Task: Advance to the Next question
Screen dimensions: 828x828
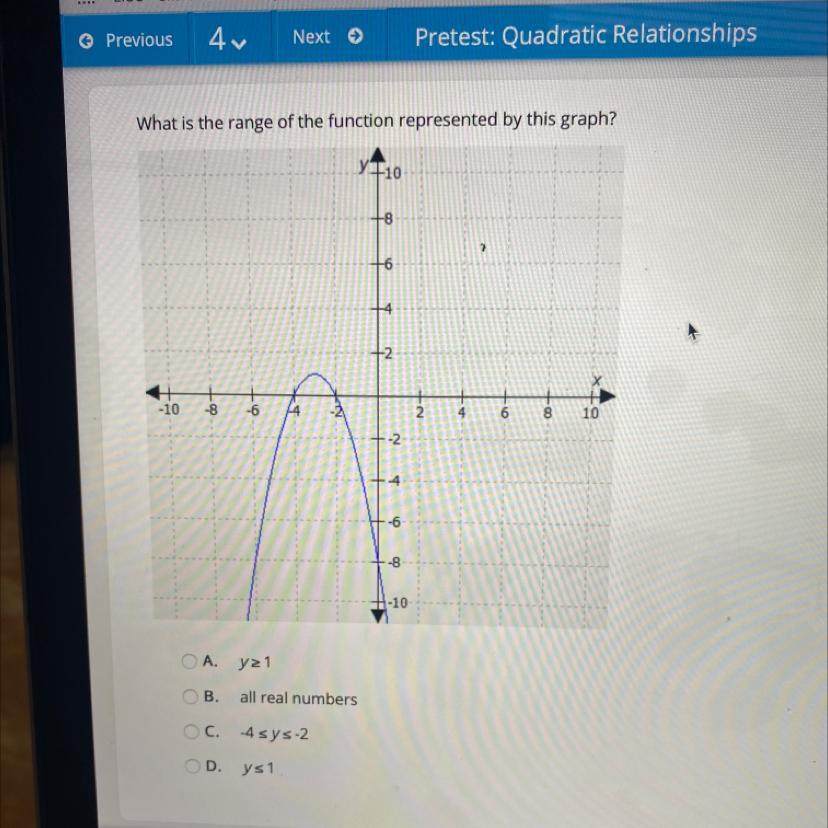Action: [327, 38]
